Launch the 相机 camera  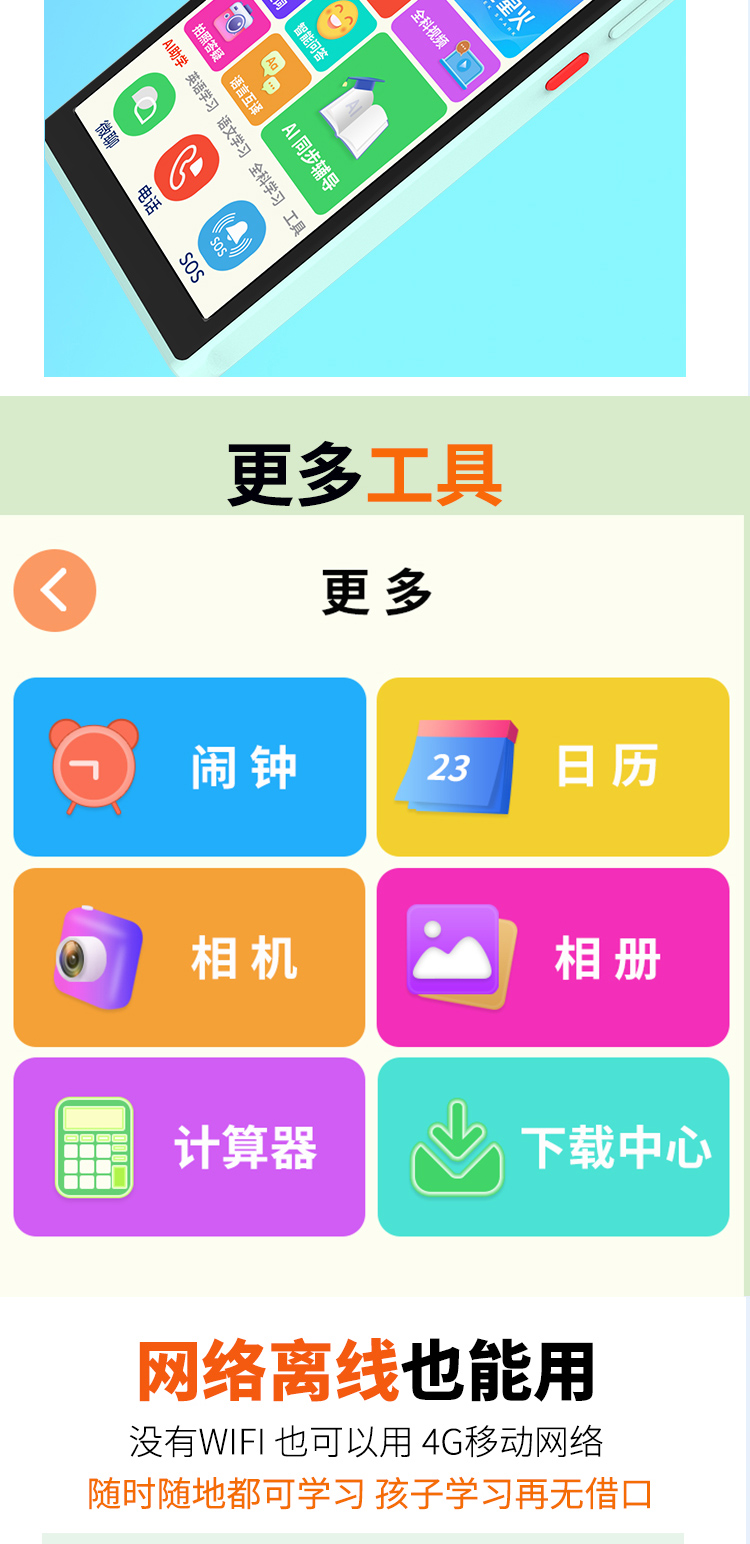(189, 956)
